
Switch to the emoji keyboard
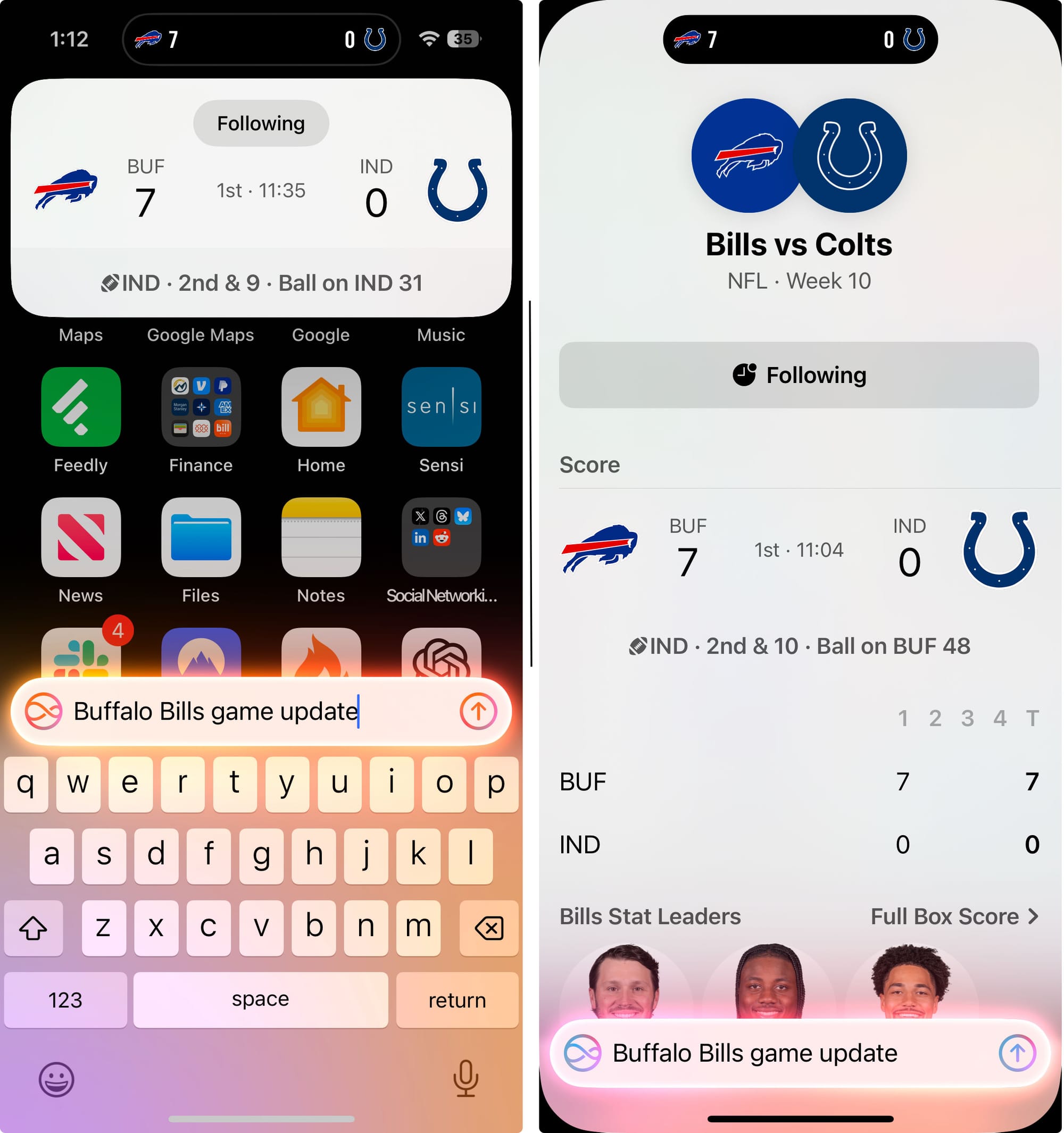click(x=56, y=1079)
